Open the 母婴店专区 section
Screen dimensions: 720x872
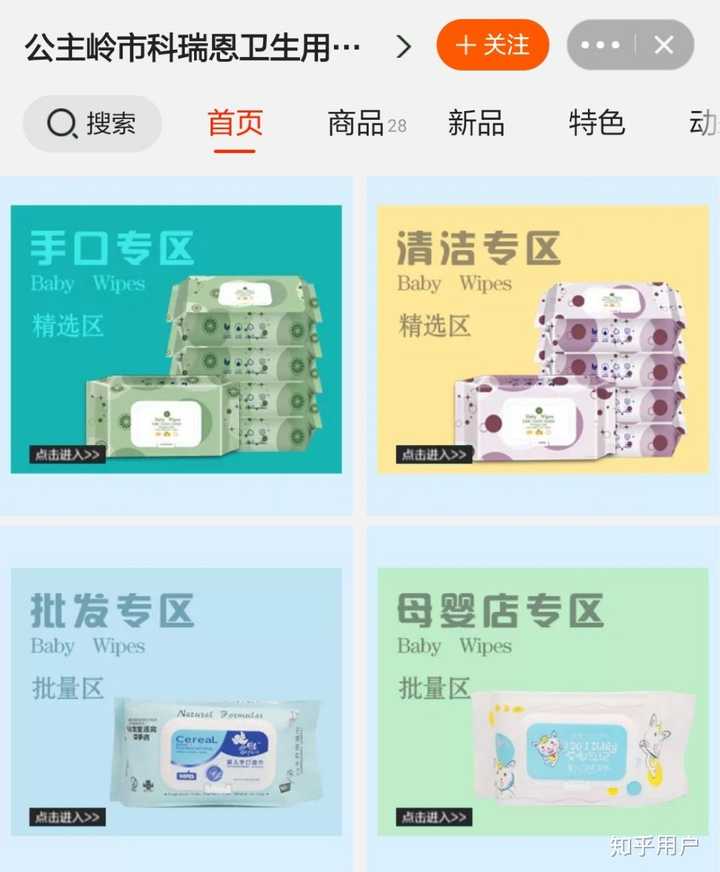point(542,700)
